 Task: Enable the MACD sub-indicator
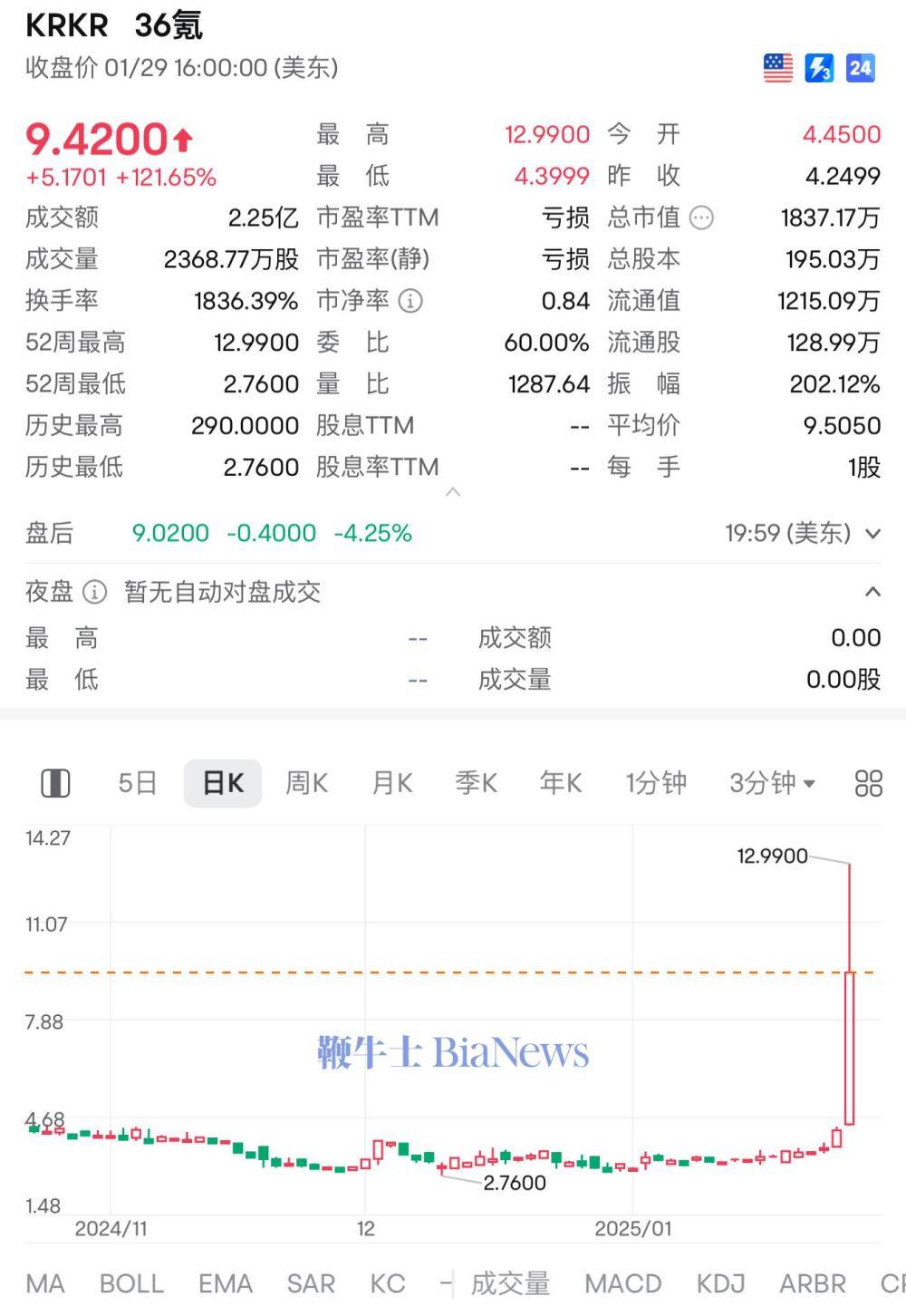(622, 1283)
